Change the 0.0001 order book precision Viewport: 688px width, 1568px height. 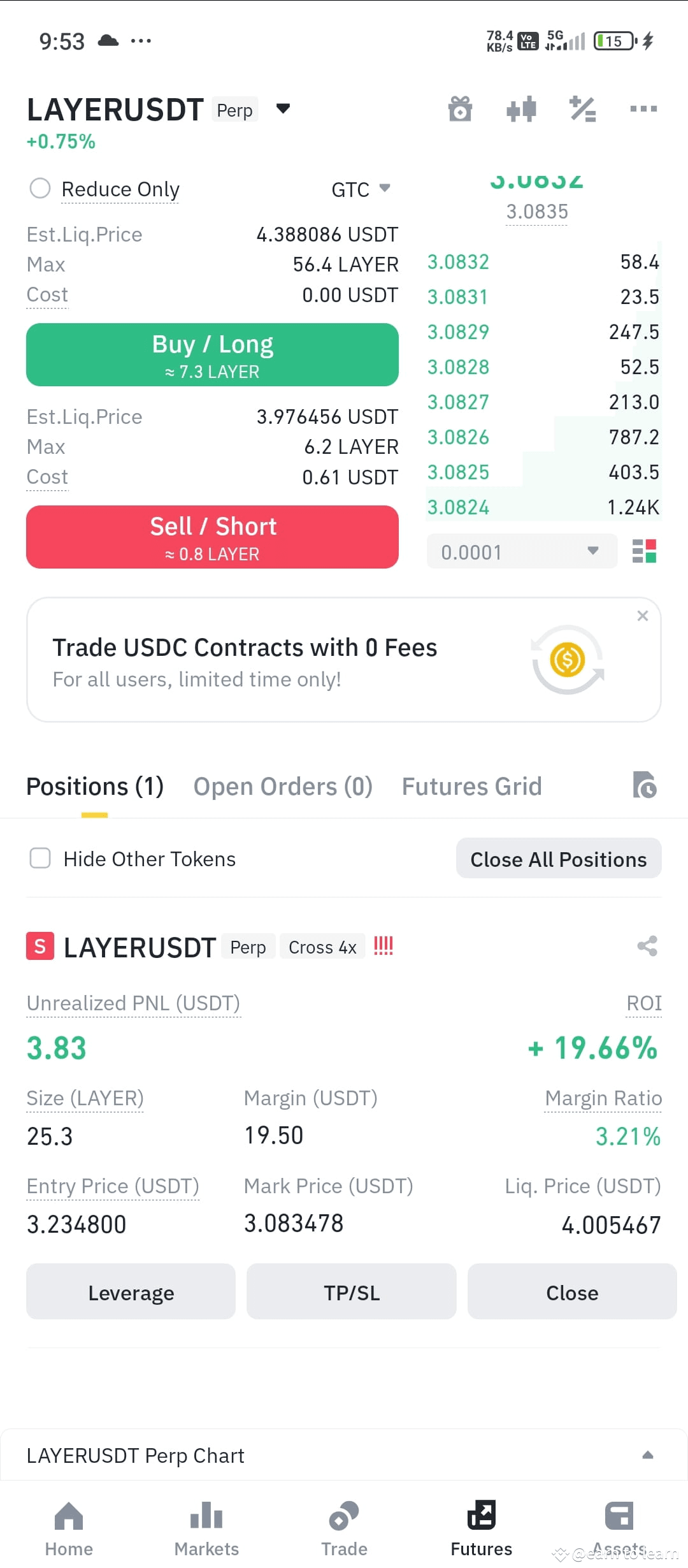[522, 551]
